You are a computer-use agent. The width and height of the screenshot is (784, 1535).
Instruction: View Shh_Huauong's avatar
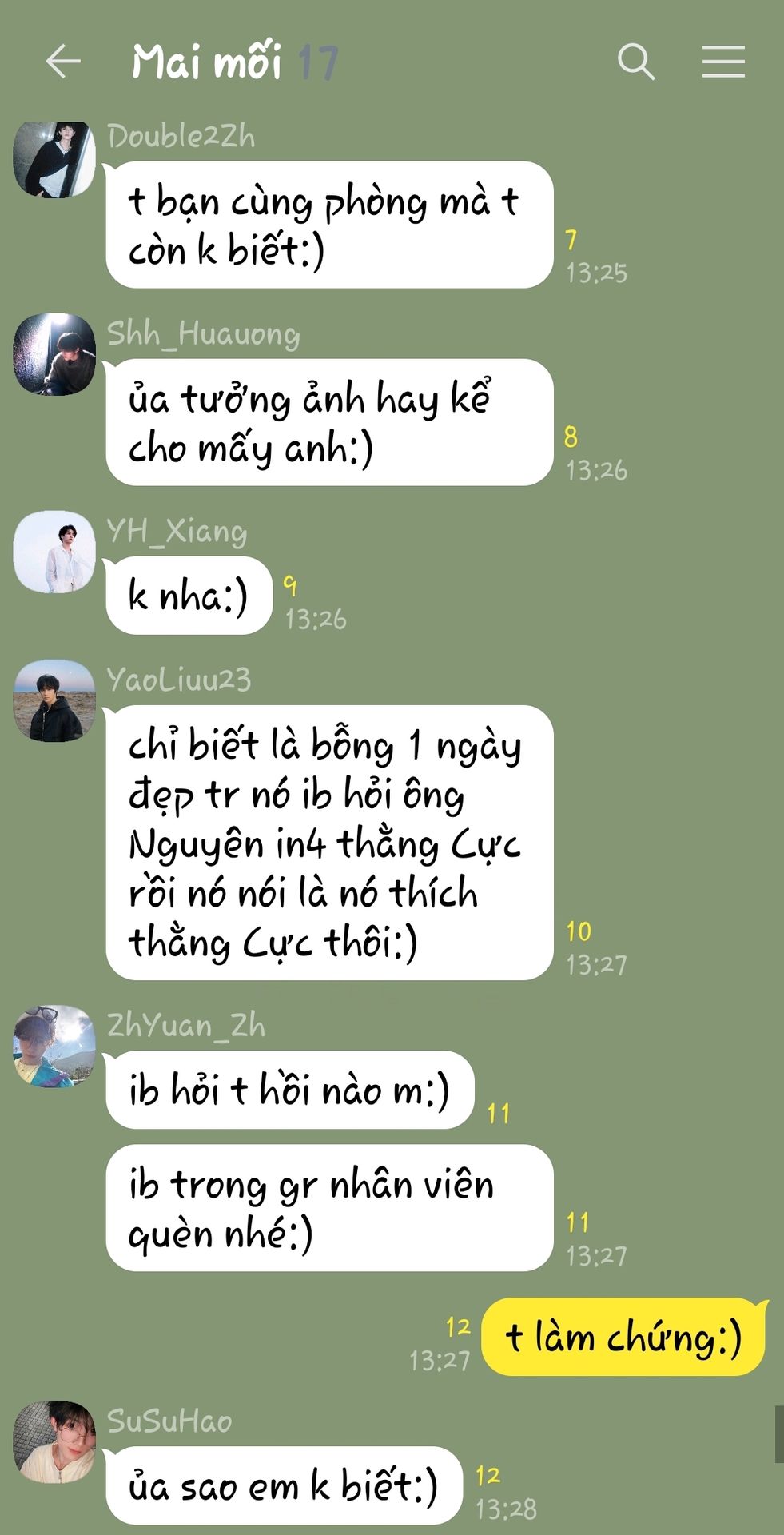54,354
